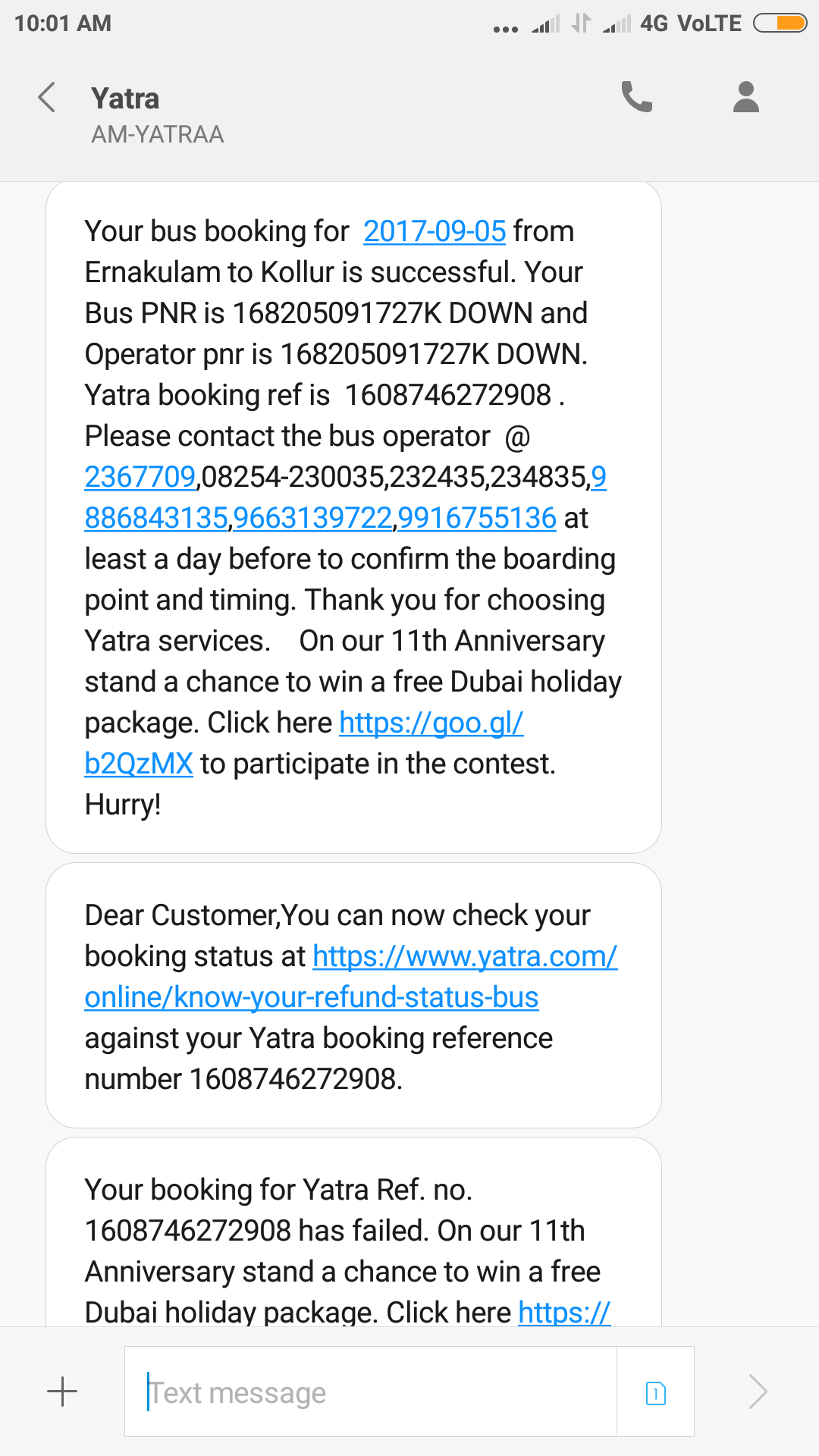Viewport: 819px width, 1456px height.
Task: Open the 2017-09-05 date link
Action: (x=434, y=231)
